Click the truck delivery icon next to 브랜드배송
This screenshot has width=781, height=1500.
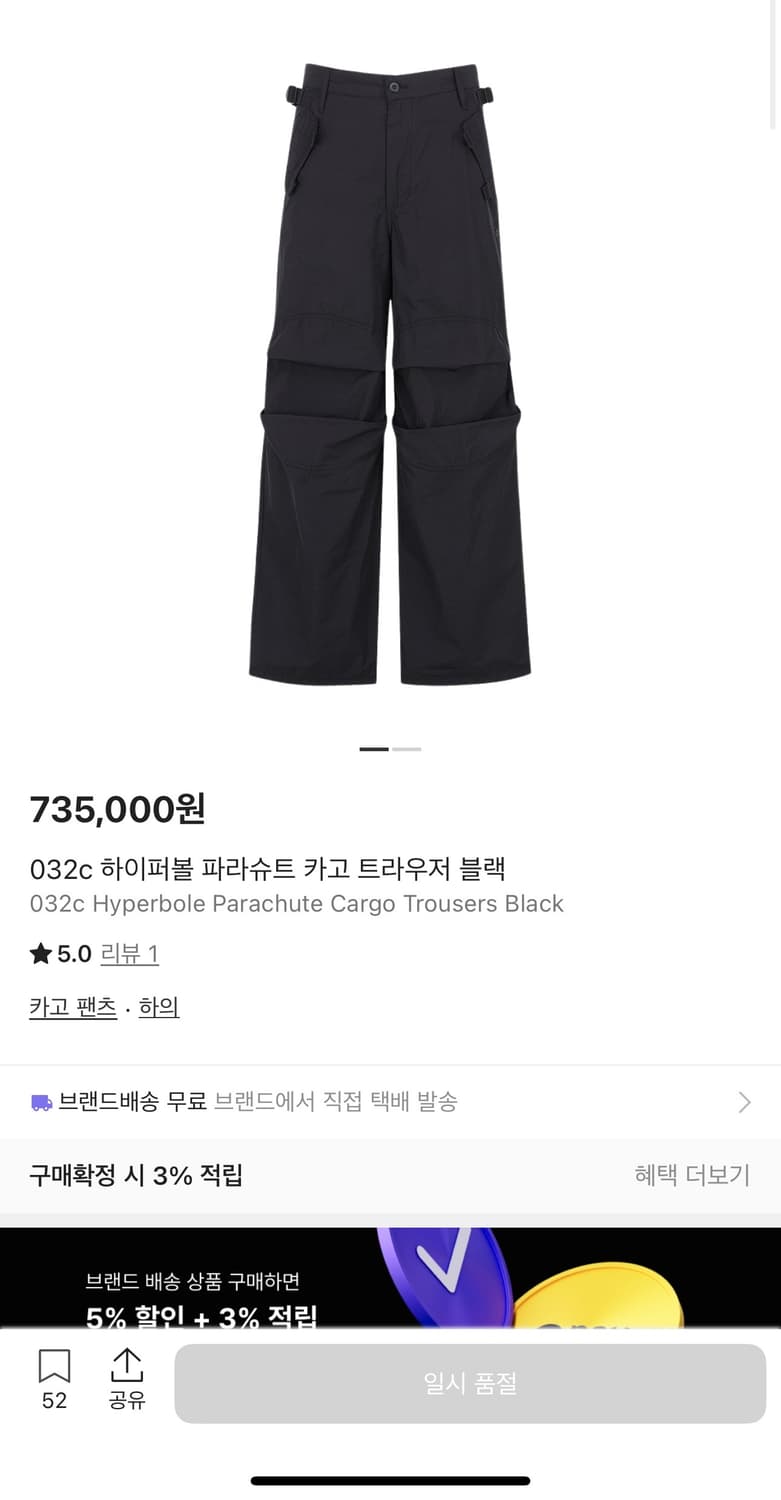point(41,1102)
